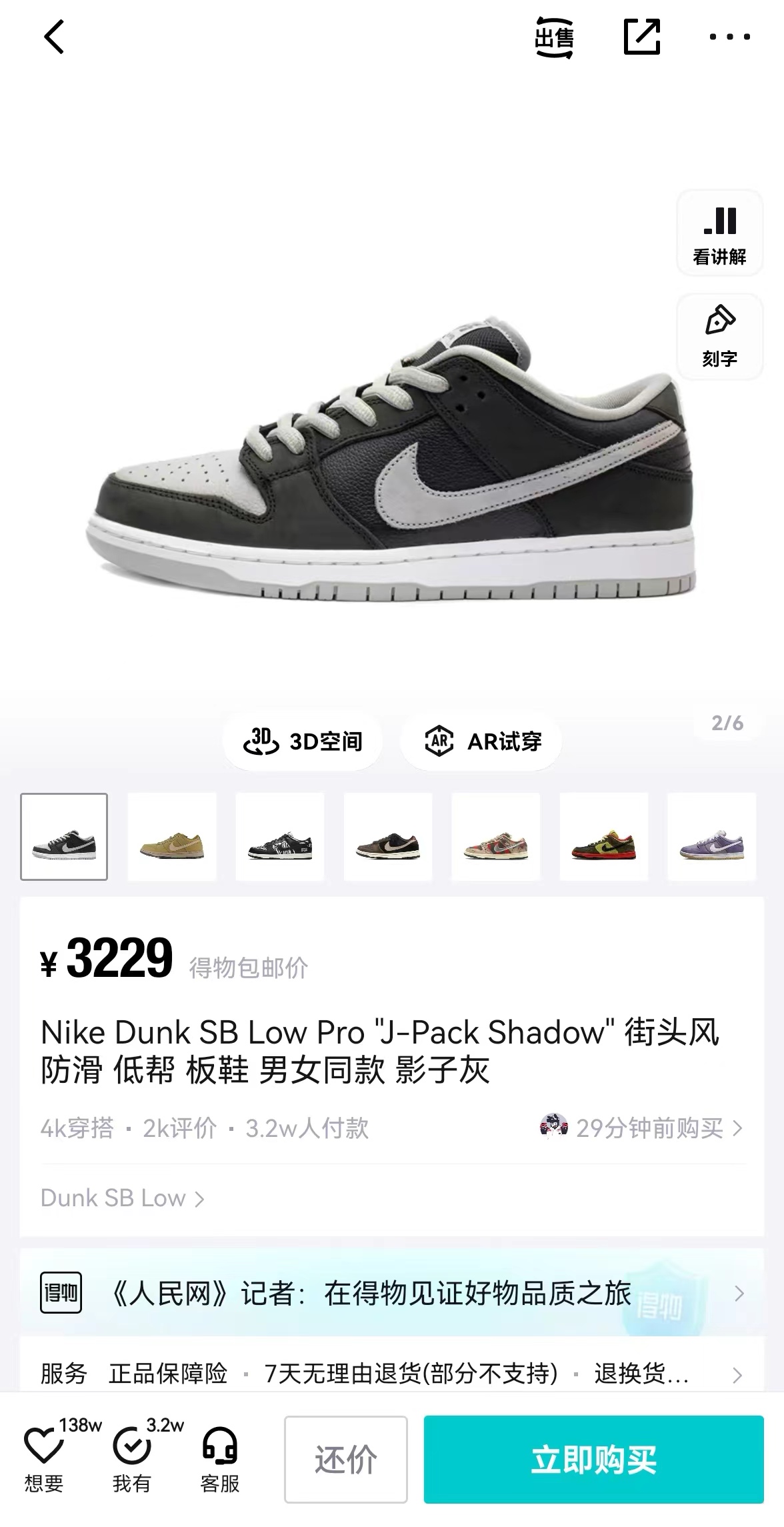
Task: Tap the 出售 sell icon
Action: pyautogui.click(x=554, y=37)
